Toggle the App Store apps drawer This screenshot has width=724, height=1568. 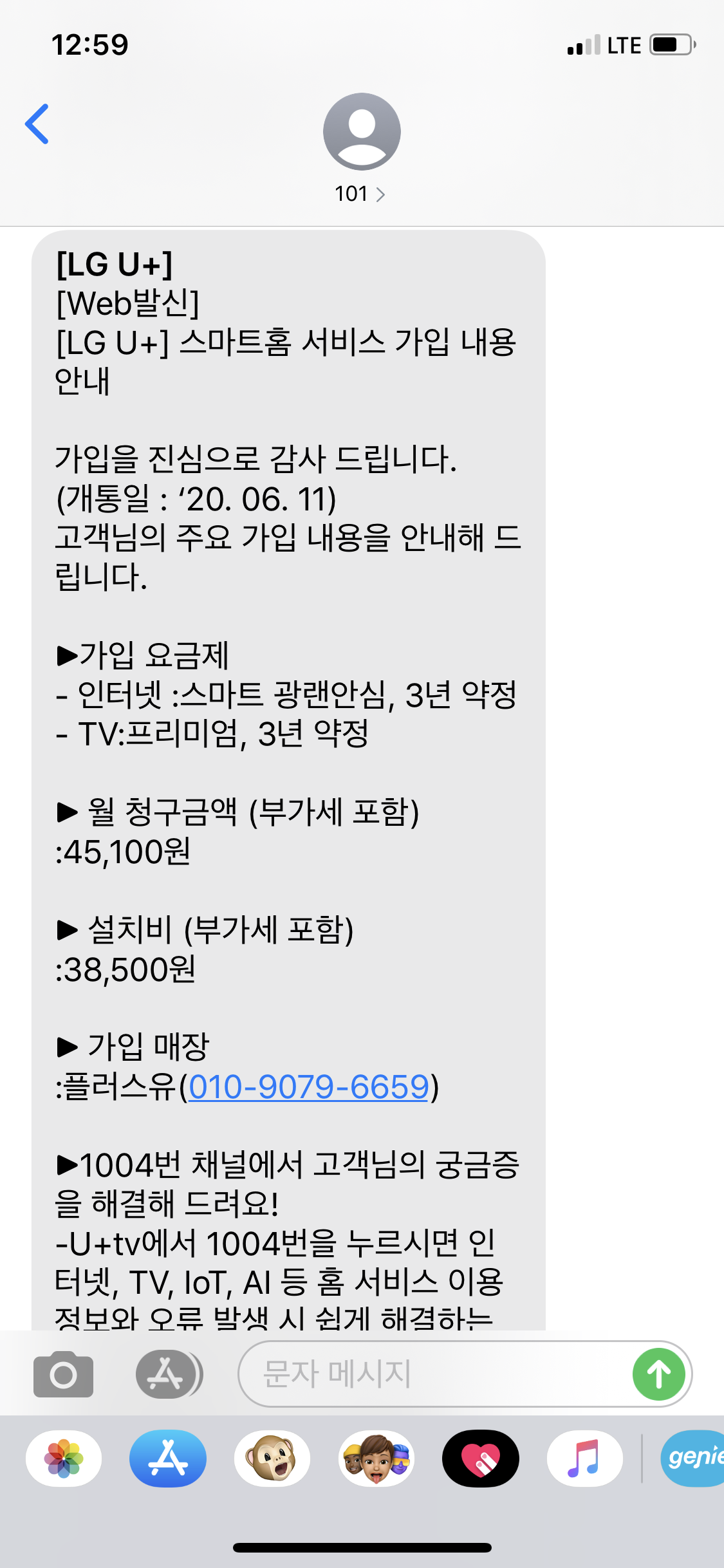click(169, 1374)
